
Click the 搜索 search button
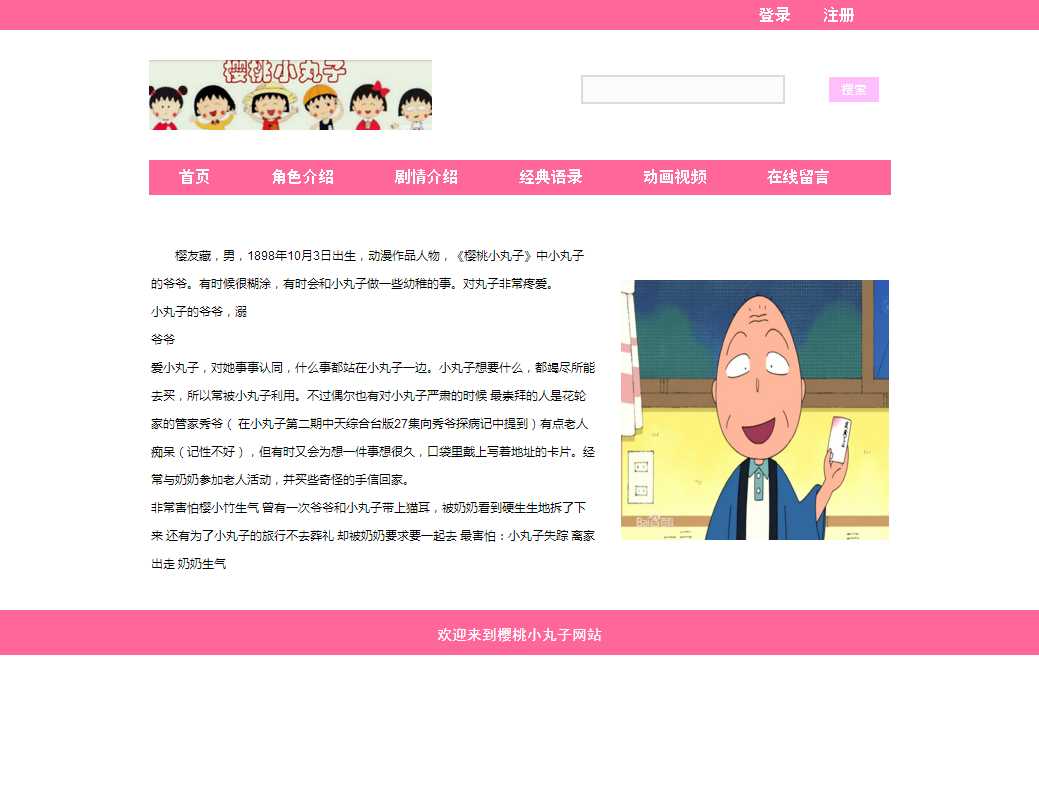[x=853, y=90]
